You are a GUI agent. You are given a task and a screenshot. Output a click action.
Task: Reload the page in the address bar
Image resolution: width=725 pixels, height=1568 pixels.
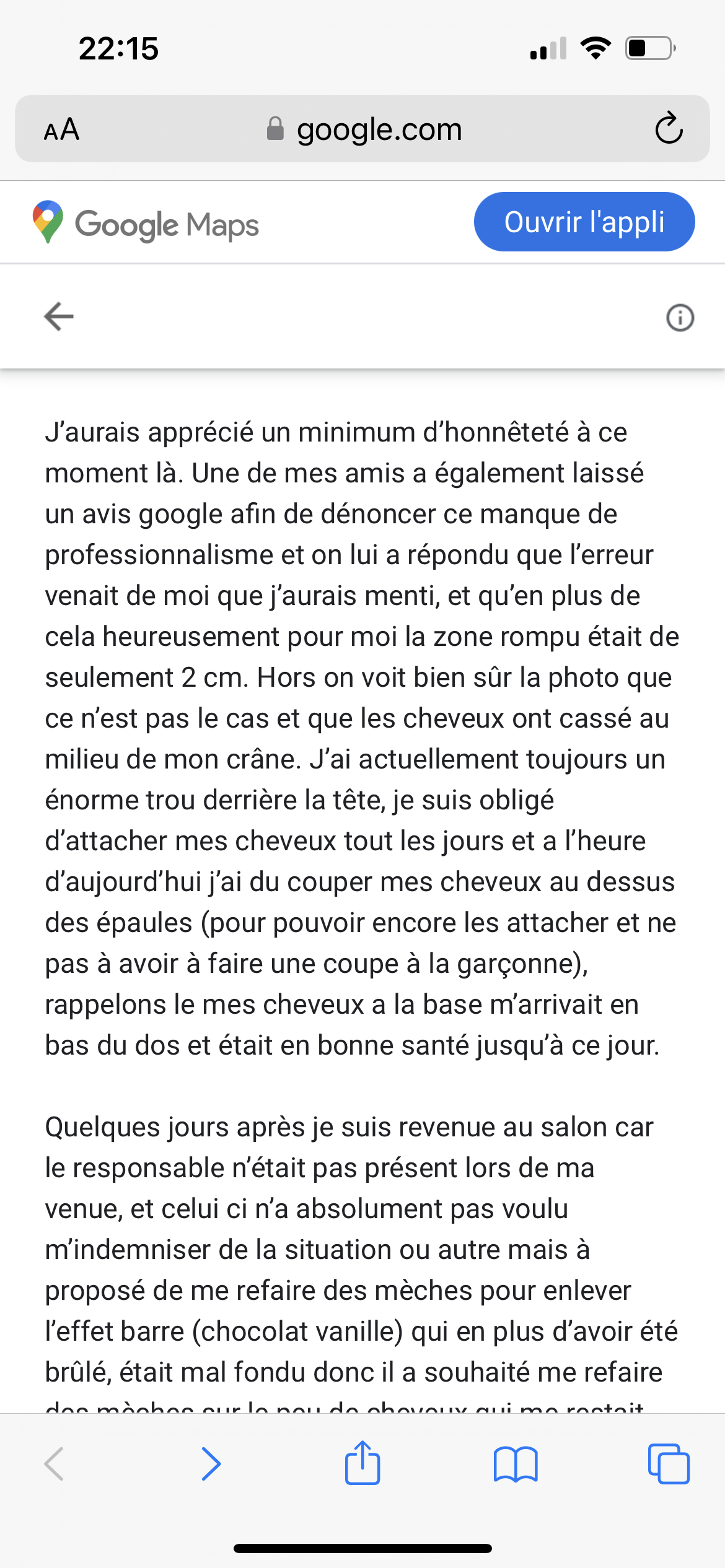pyautogui.click(x=669, y=129)
